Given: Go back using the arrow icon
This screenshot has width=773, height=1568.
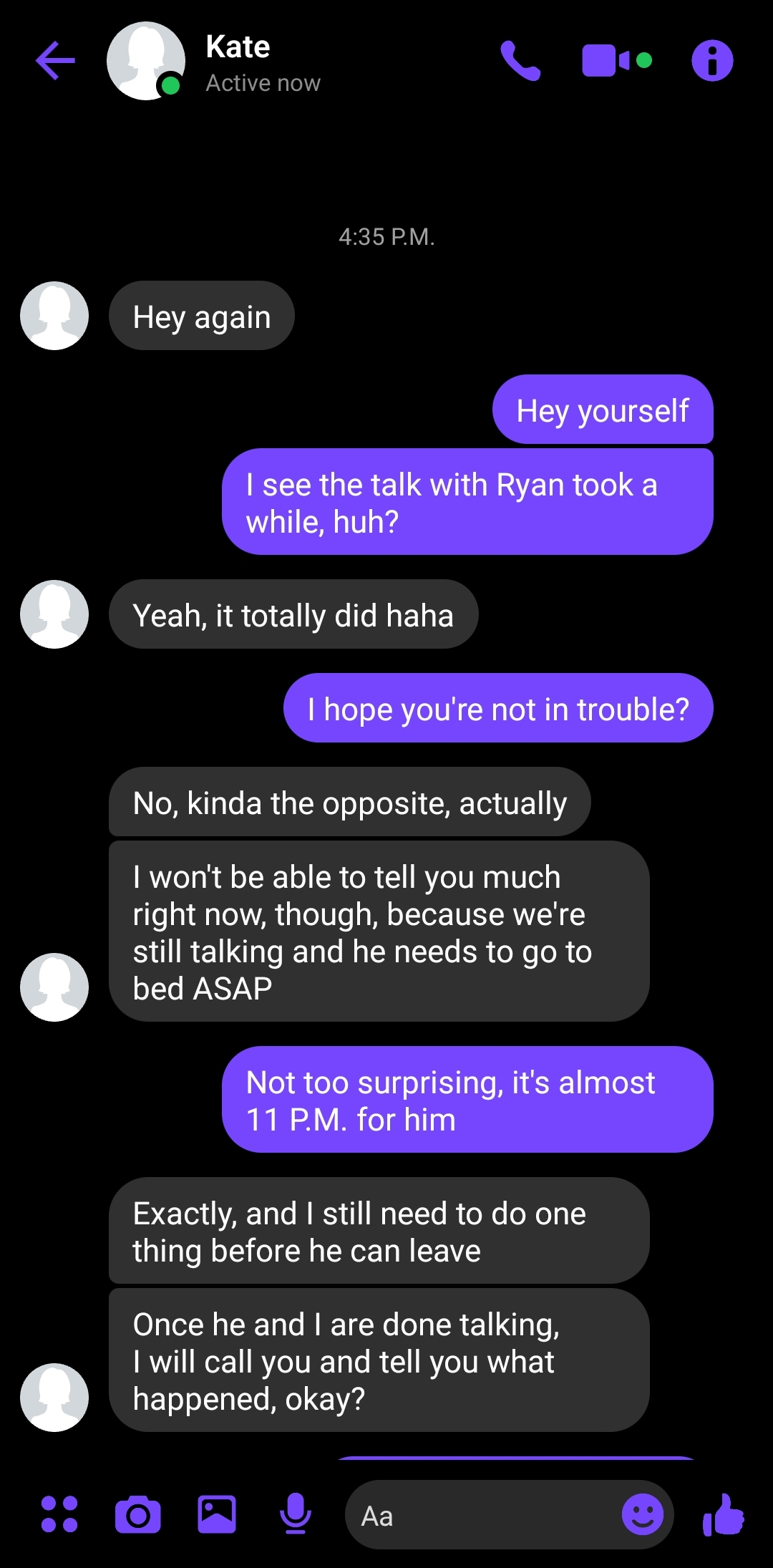Looking at the screenshot, I should pyautogui.click(x=55, y=61).
